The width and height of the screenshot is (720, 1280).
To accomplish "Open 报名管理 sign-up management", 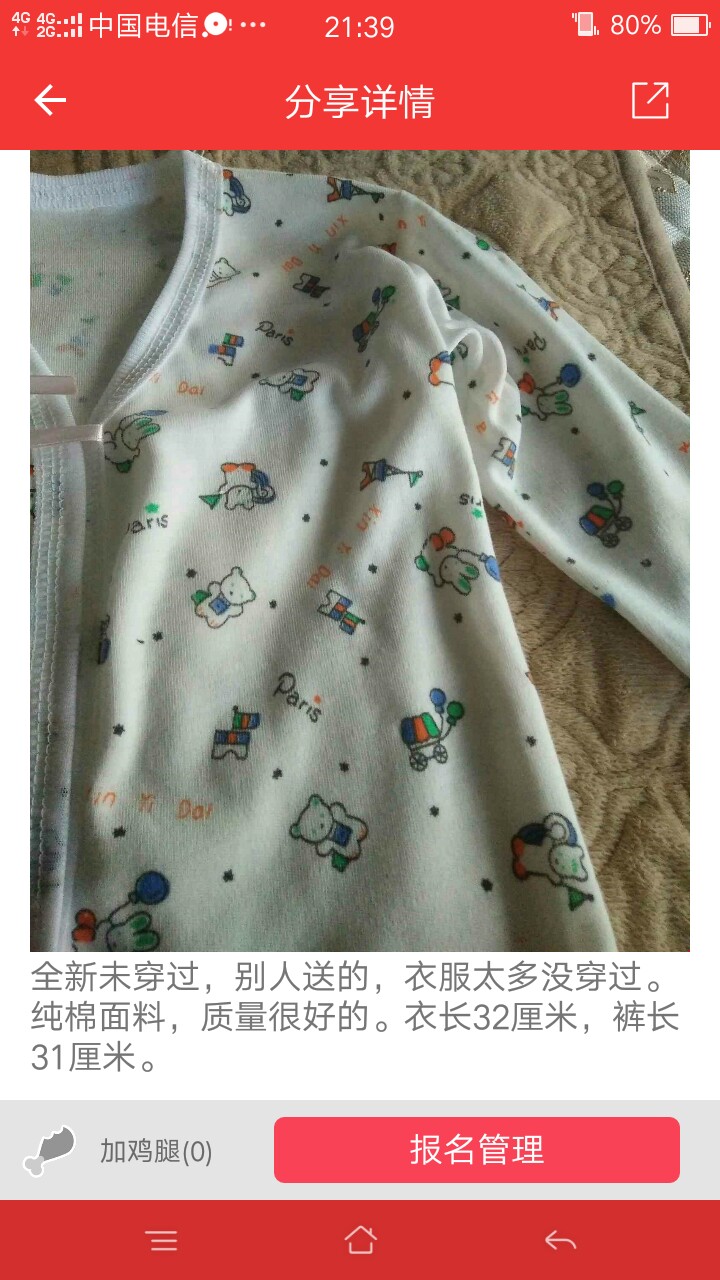I will pos(477,1150).
